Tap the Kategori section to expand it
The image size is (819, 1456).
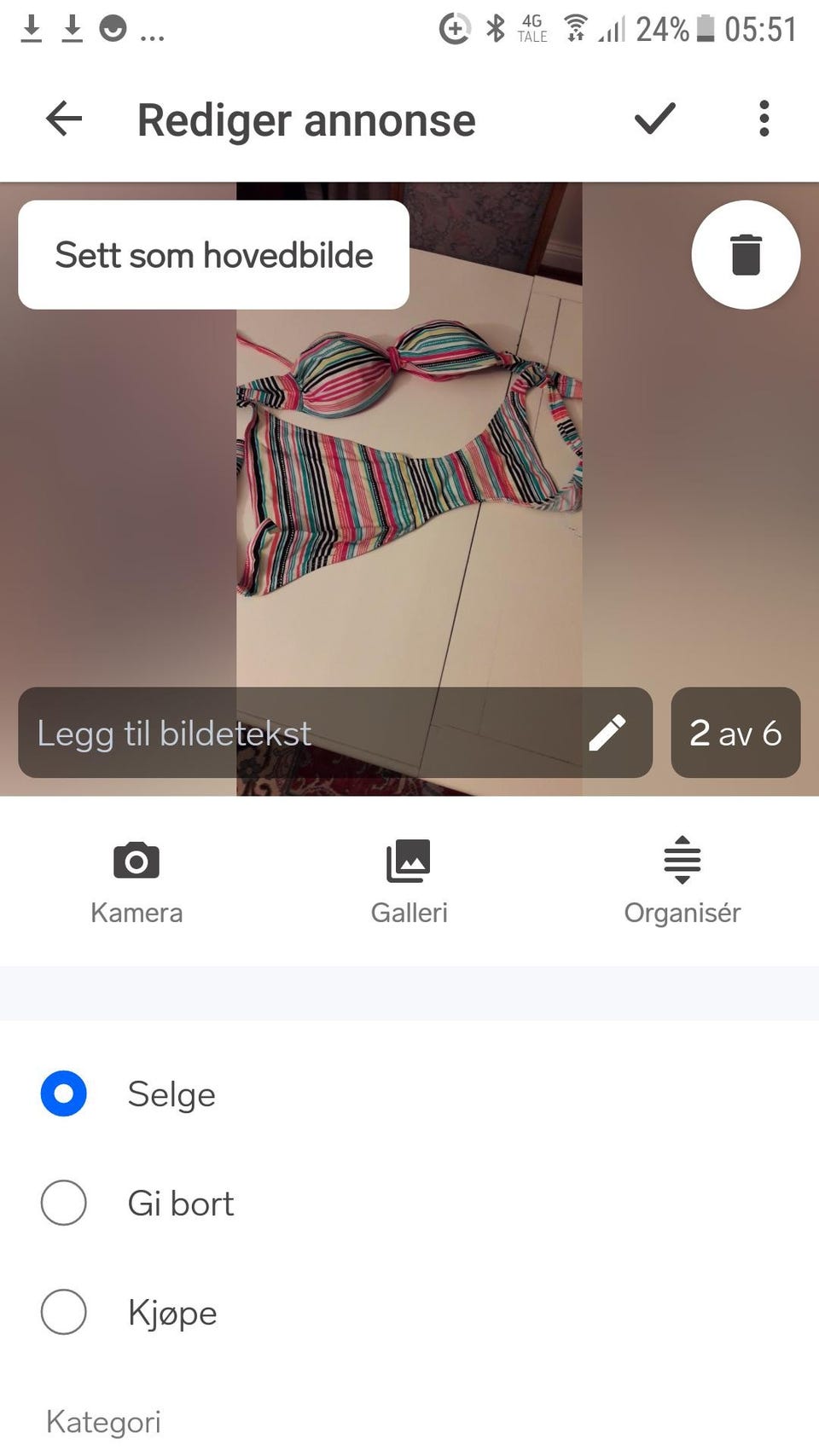tap(102, 1420)
